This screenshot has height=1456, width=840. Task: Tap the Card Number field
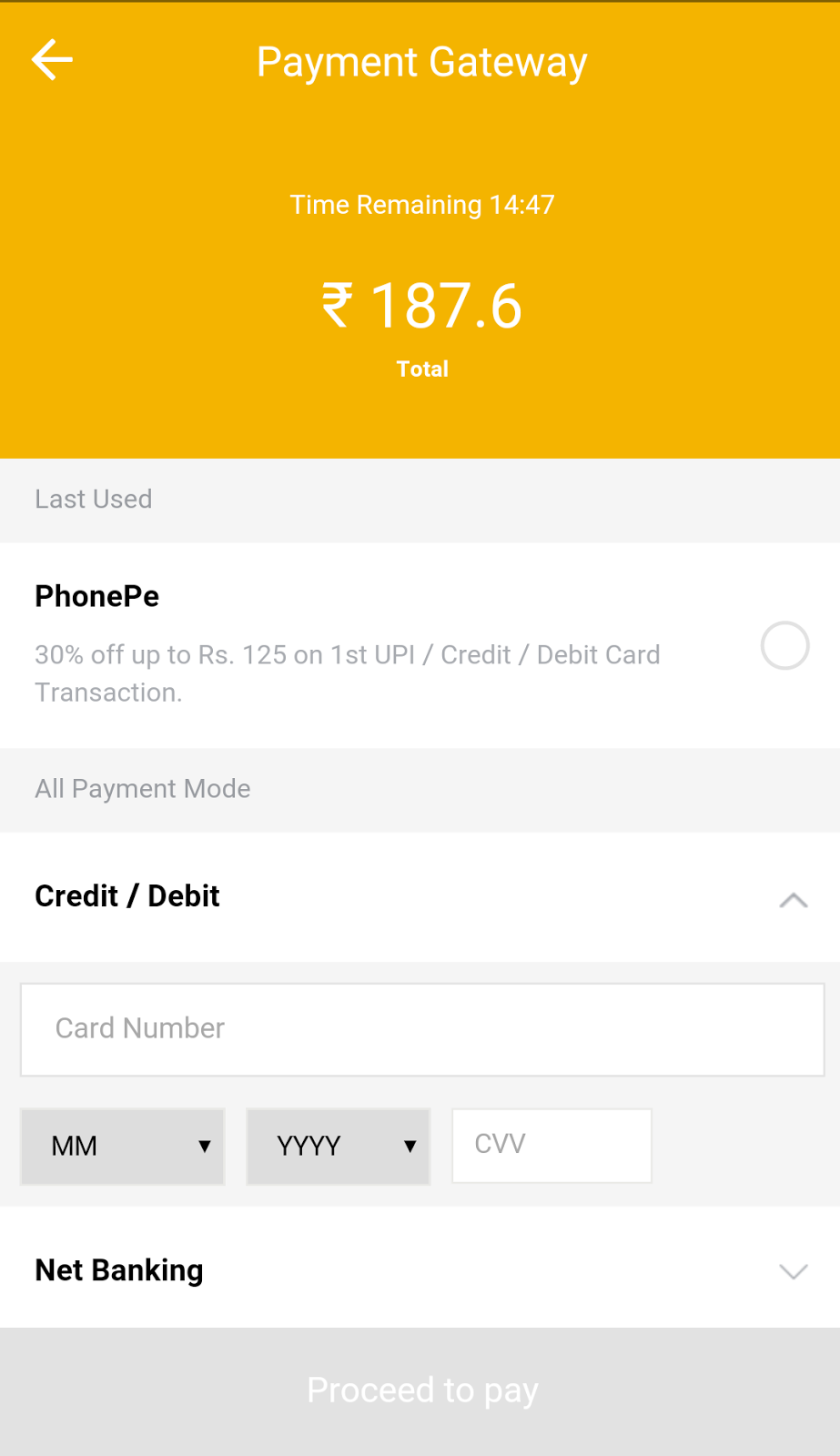click(422, 1029)
